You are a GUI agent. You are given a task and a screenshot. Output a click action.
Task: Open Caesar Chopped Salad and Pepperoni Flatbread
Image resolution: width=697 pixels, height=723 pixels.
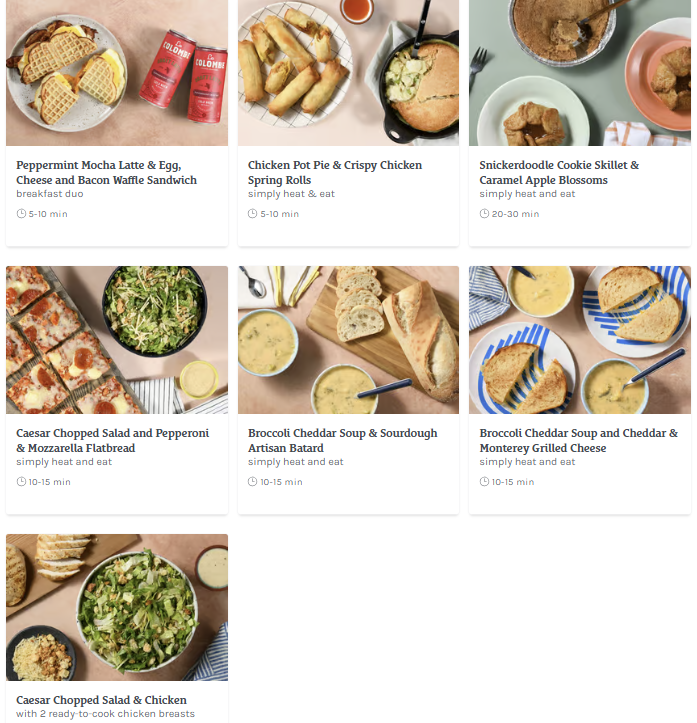(x=116, y=440)
